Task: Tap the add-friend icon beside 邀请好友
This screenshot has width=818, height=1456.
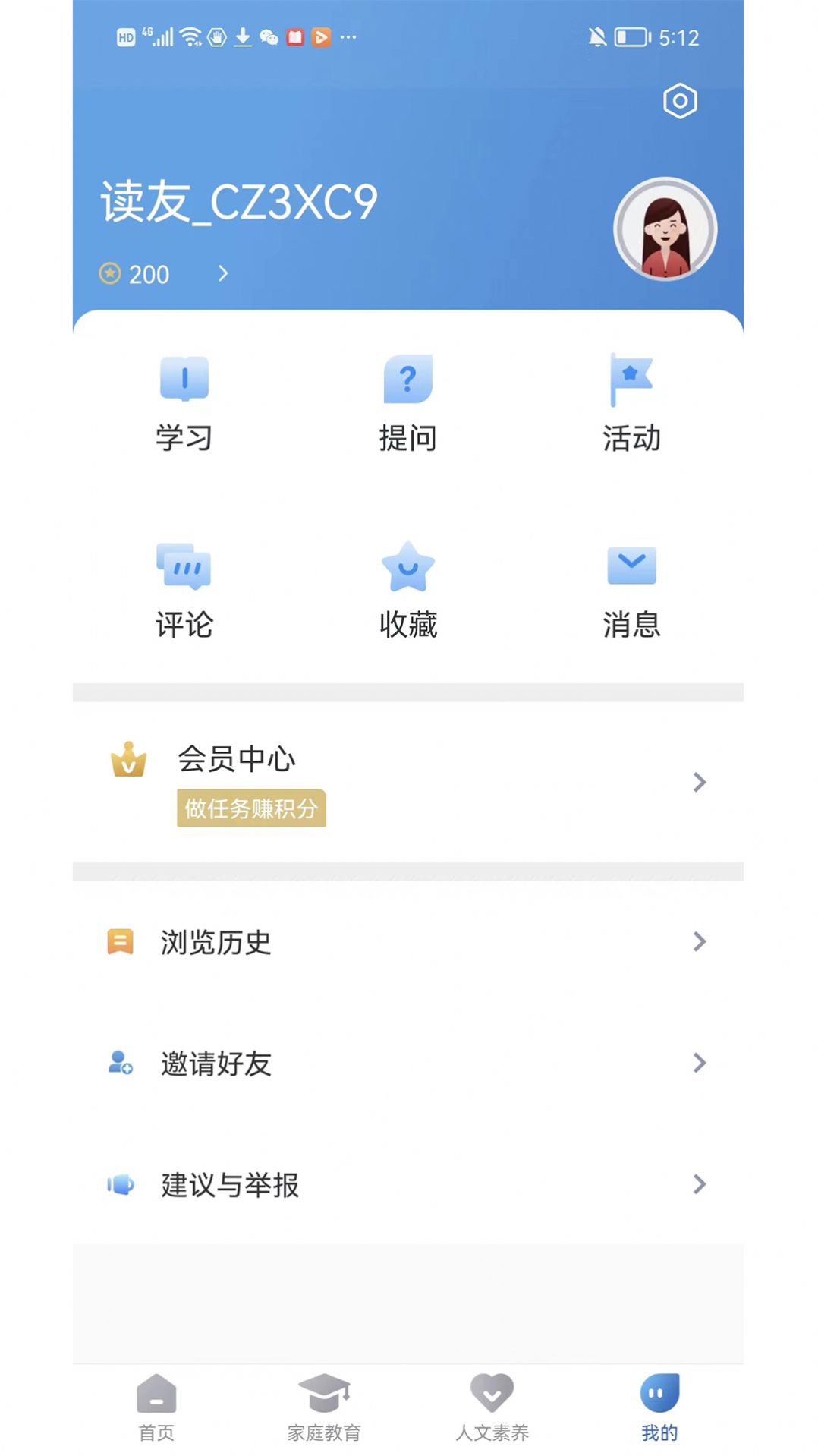Action: pyautogui.click(x=120, y=1063)
